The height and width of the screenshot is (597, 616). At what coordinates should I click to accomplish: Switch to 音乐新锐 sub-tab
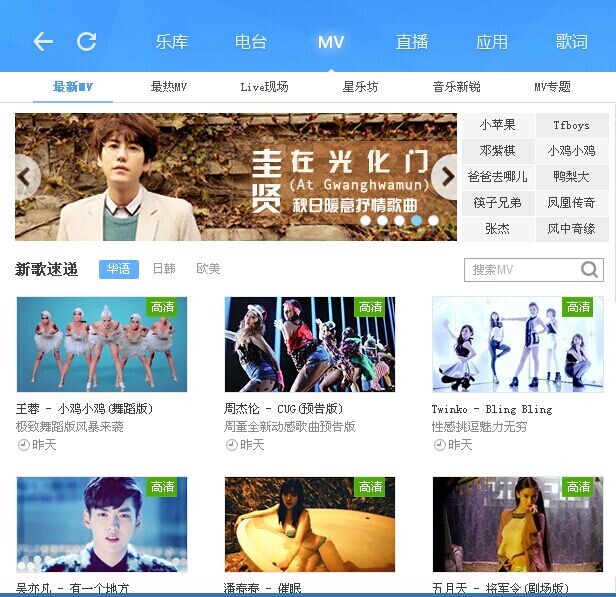click(x=456, y=87)
